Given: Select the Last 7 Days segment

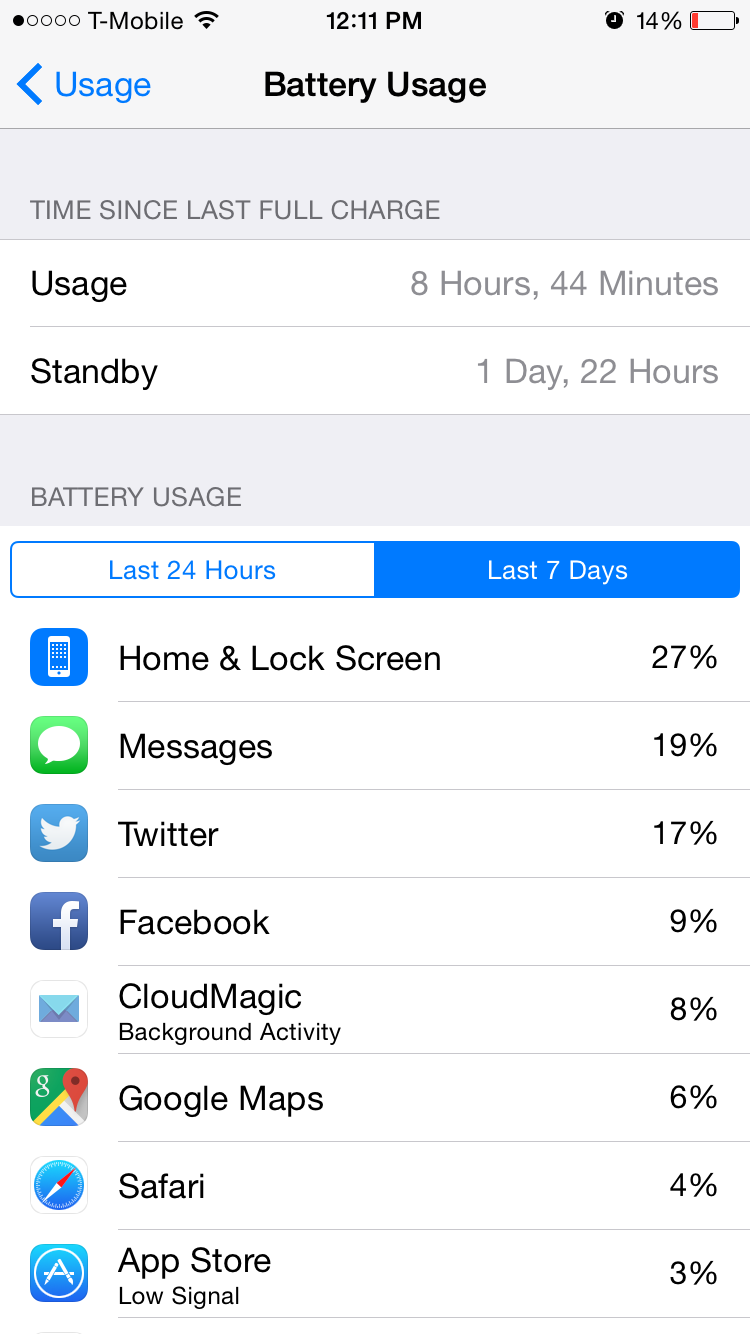Looking at the screenshot, I should pyautogui.click(x=557, y=570).
